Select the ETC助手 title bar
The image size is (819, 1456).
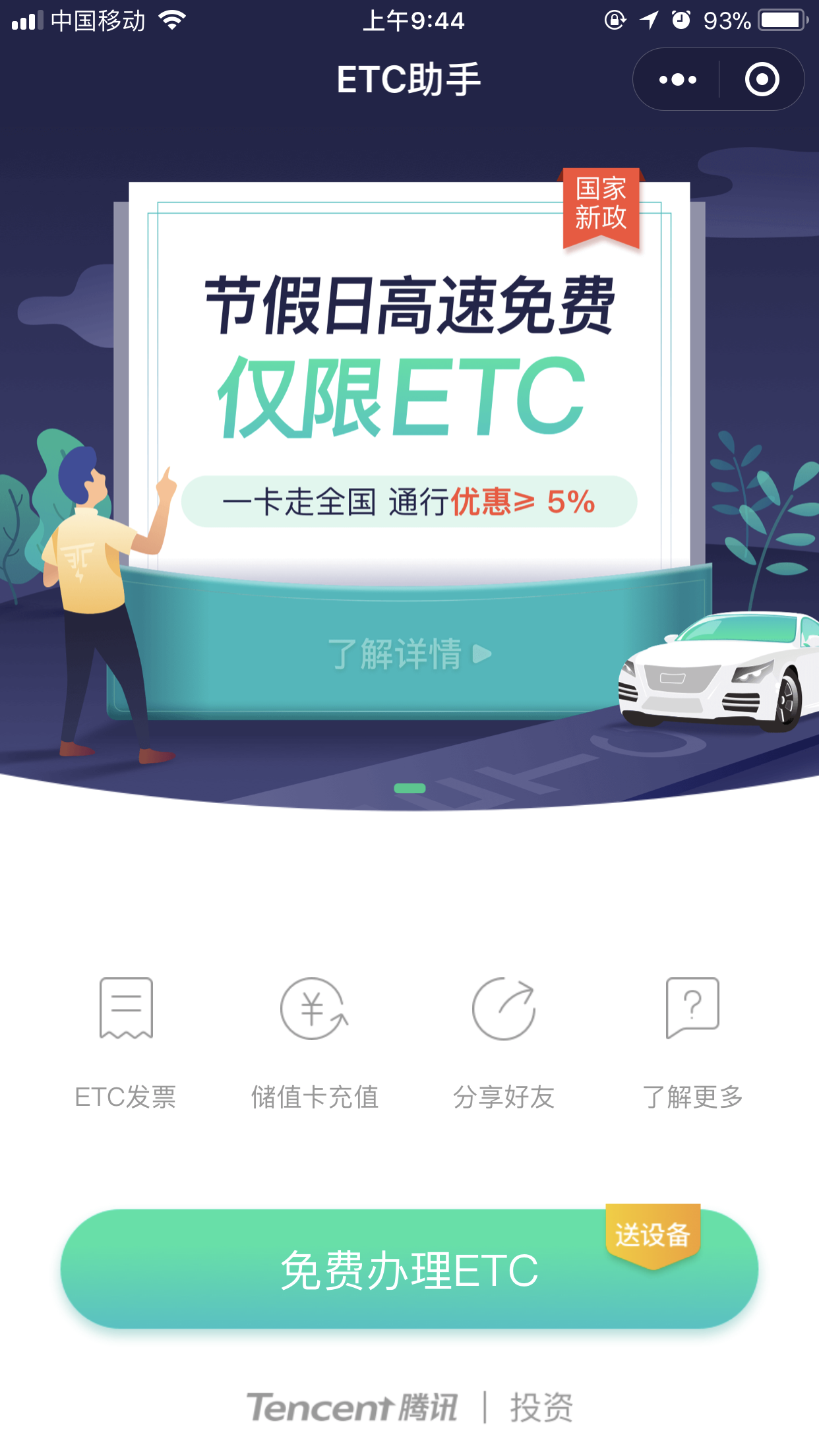coord(409,78)
